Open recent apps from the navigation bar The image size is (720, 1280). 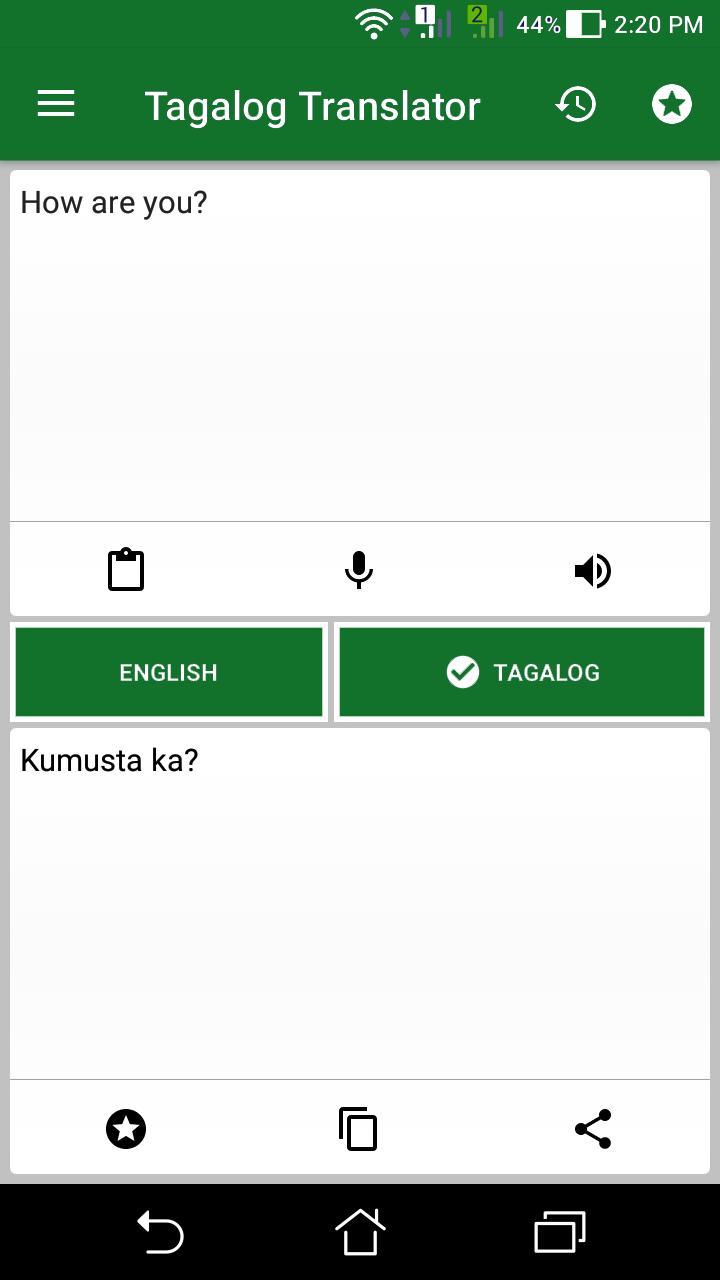pyautogui.click(x=559, y=1233)
